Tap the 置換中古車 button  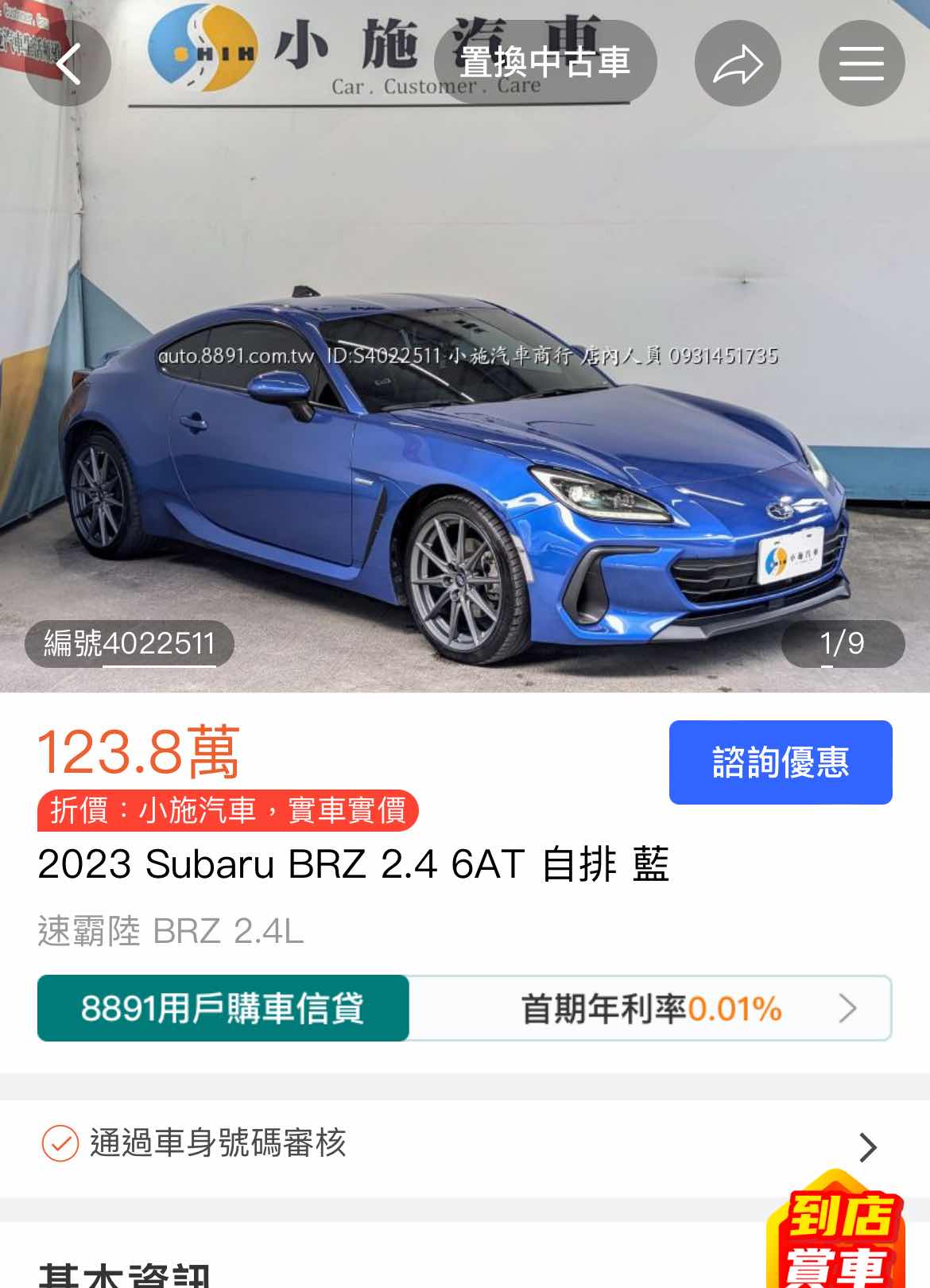pos(545,63)
